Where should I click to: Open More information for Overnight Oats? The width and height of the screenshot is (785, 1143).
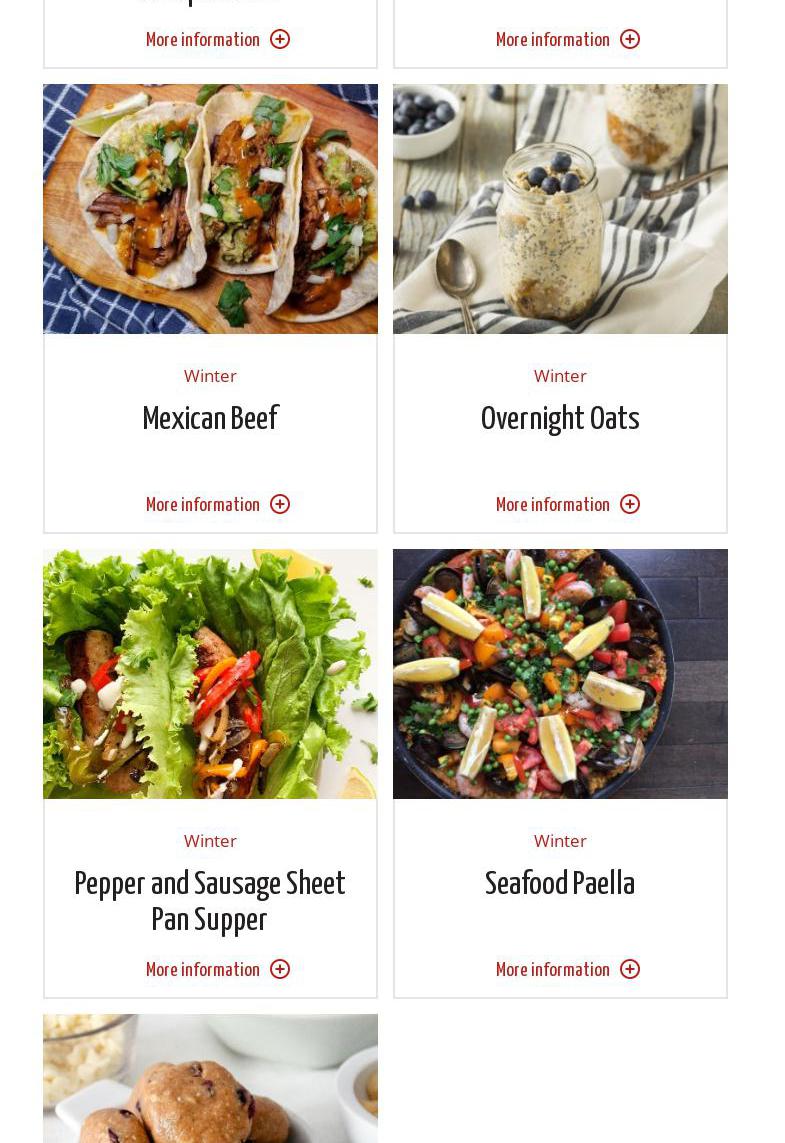(x=567, y=505)
